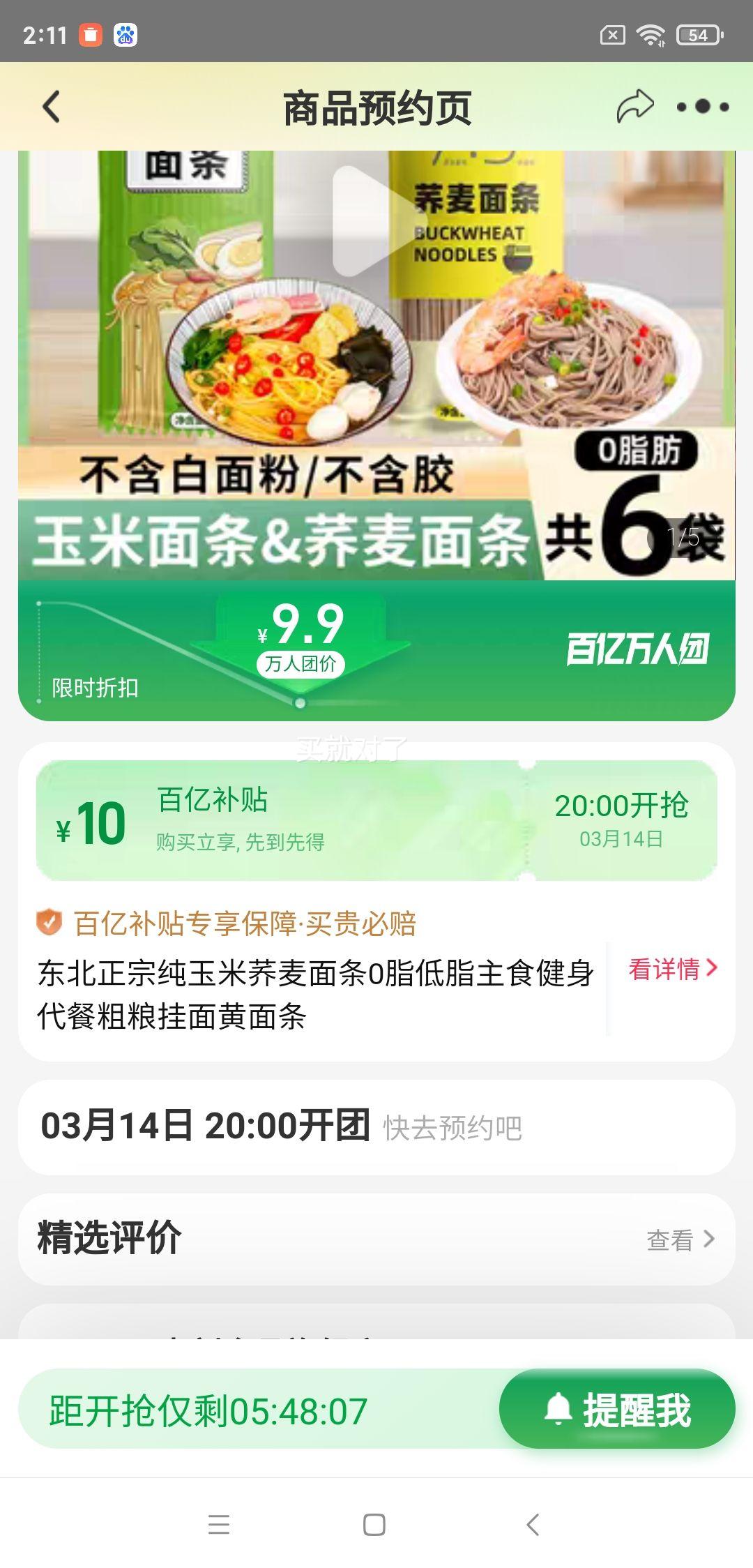
Task: Tap the 限时折扣 label on green banner
Action: click(94, 687)
